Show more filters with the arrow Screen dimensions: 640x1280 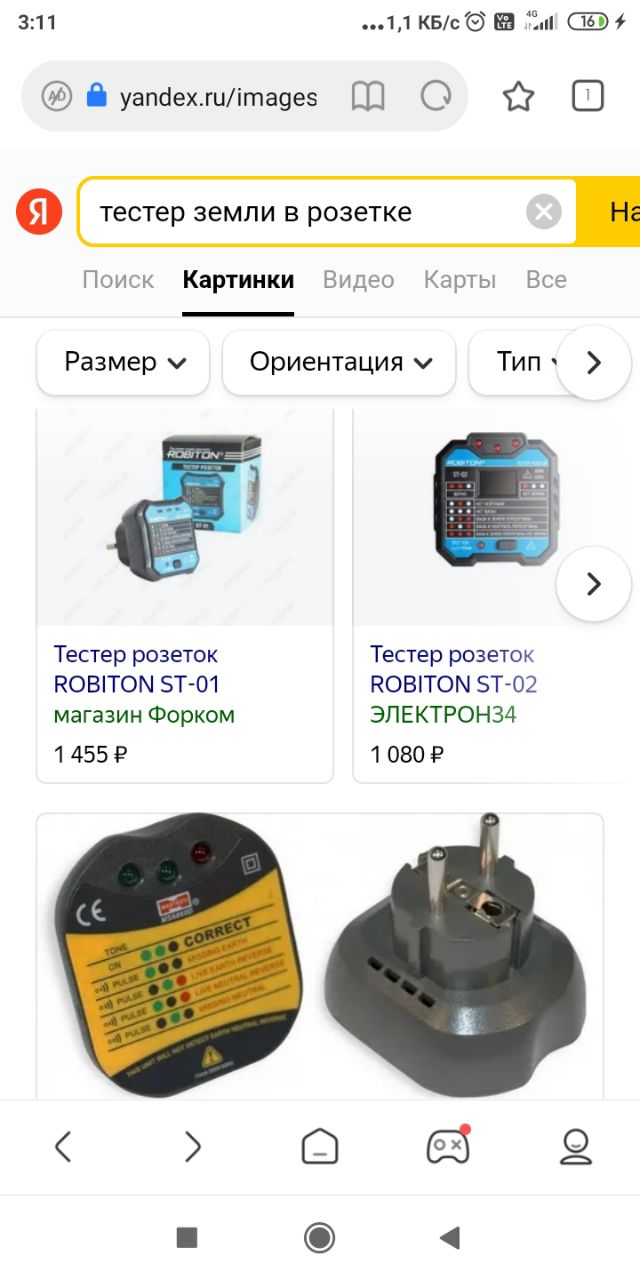(594, 362)
